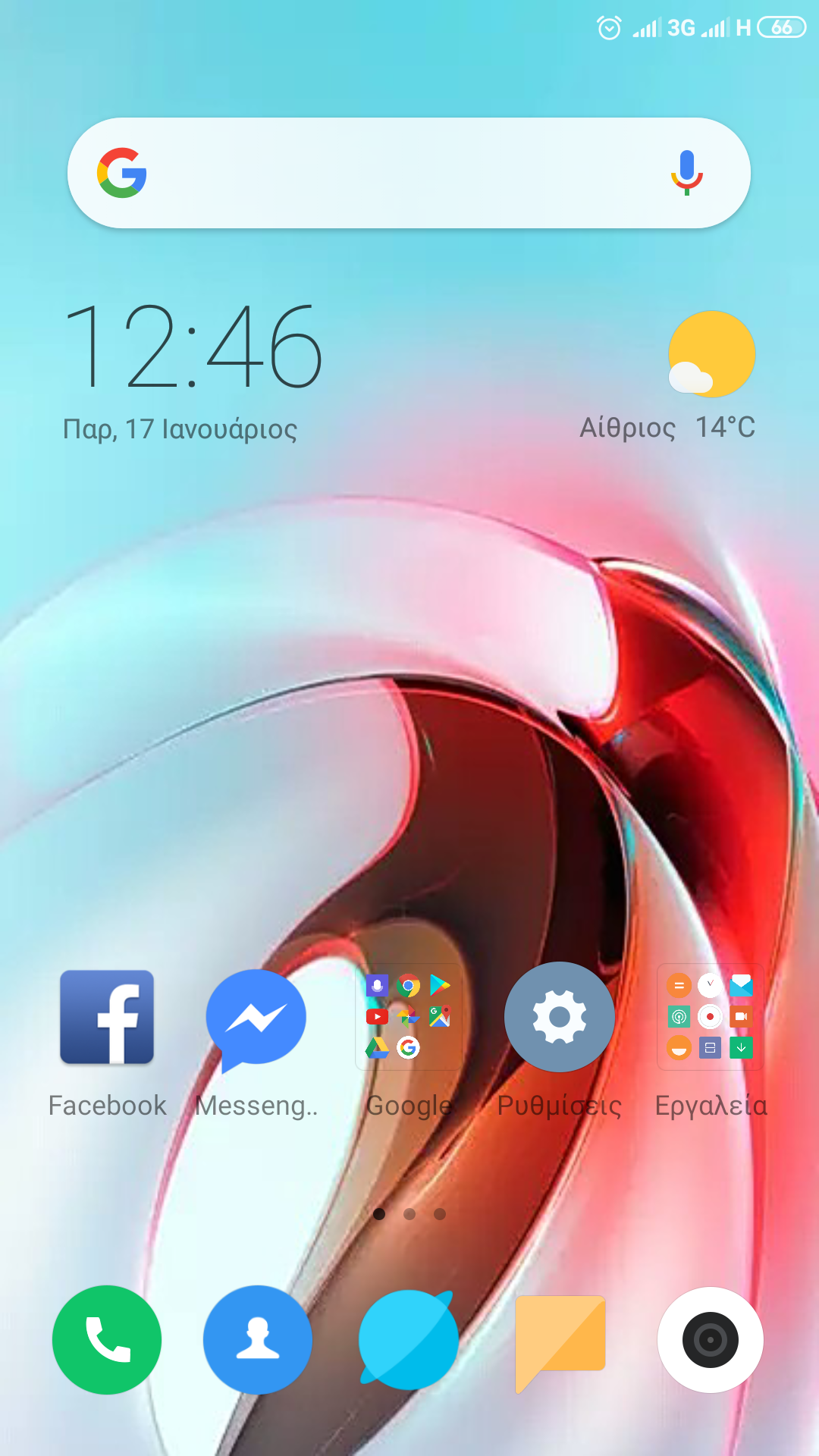Launch the camera
819x1456 pixels.
click(x=711, y=1340)
